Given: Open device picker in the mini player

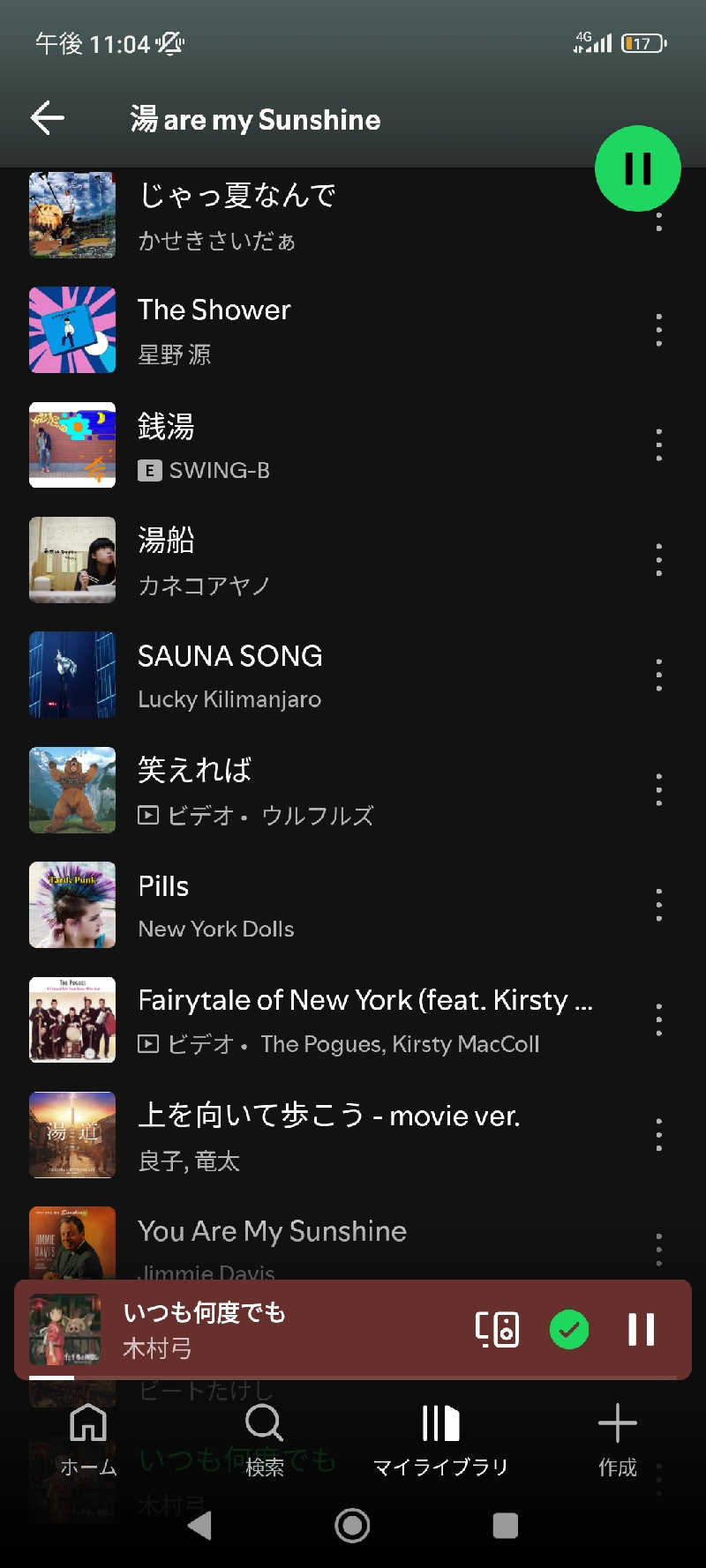Looking at the screenshot, I should point(497,1329).
